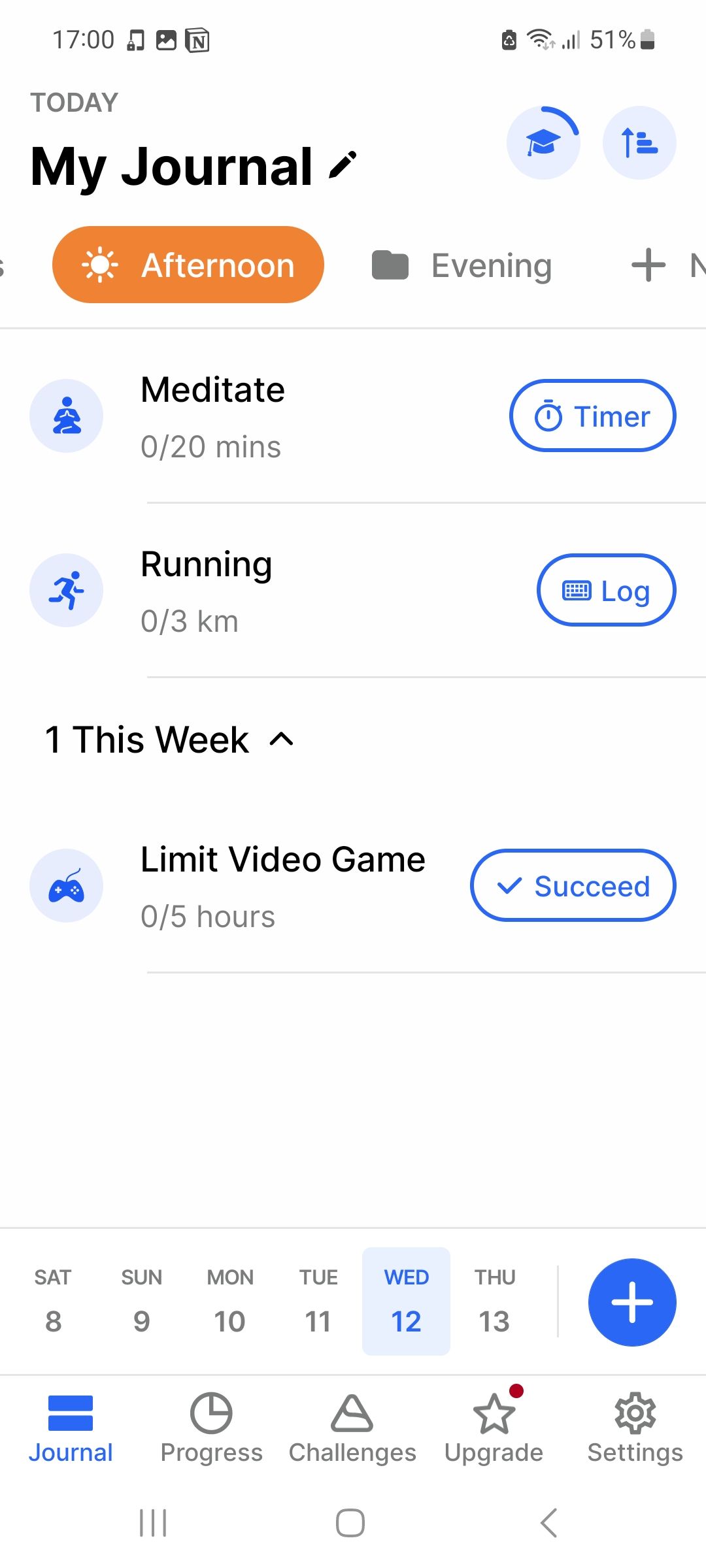Switch to the Progress tab

click(x=211, y=1428)
